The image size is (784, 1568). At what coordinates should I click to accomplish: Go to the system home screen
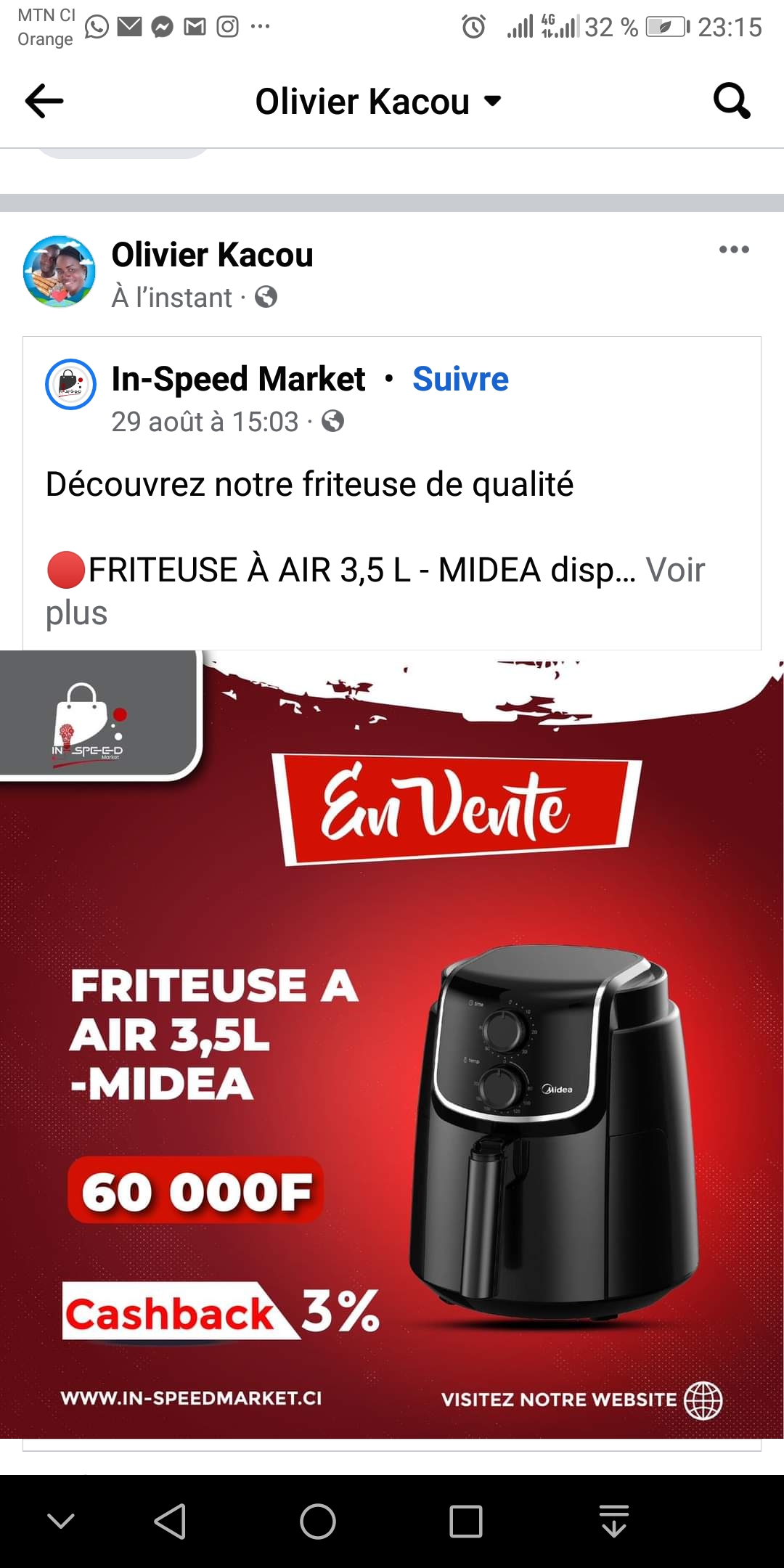click(318, 1522)
